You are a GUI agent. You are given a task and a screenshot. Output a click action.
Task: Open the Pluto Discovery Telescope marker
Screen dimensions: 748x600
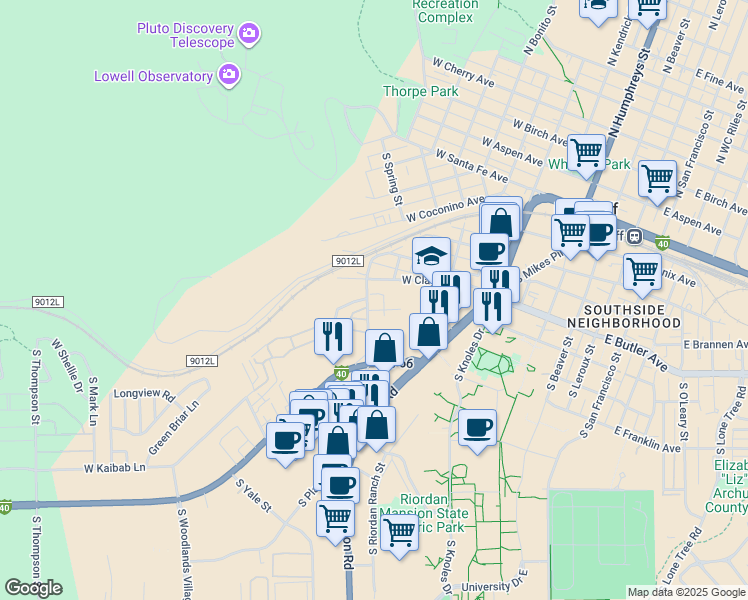[x=249, y=35]
